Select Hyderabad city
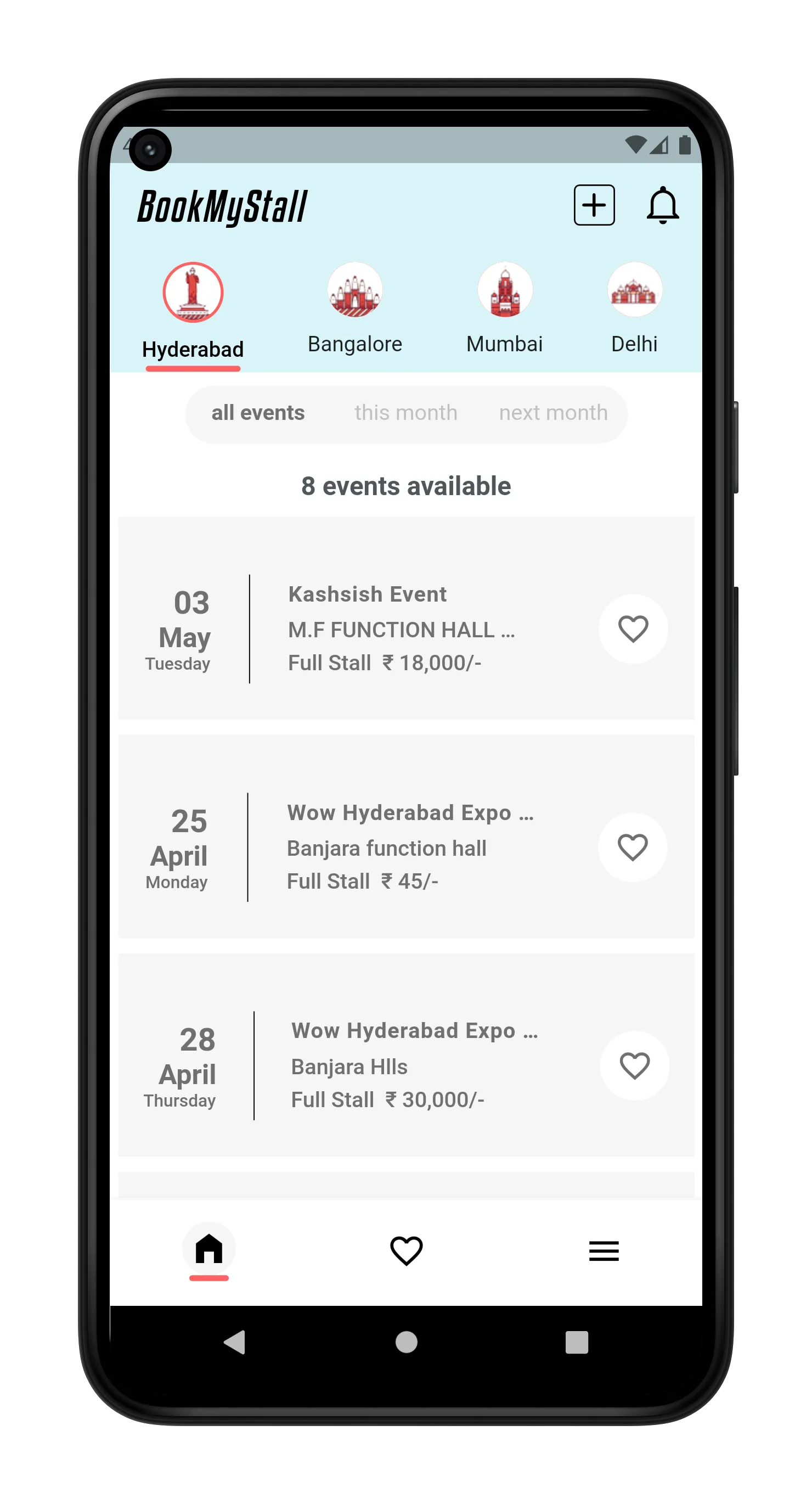 pos(193,310)
